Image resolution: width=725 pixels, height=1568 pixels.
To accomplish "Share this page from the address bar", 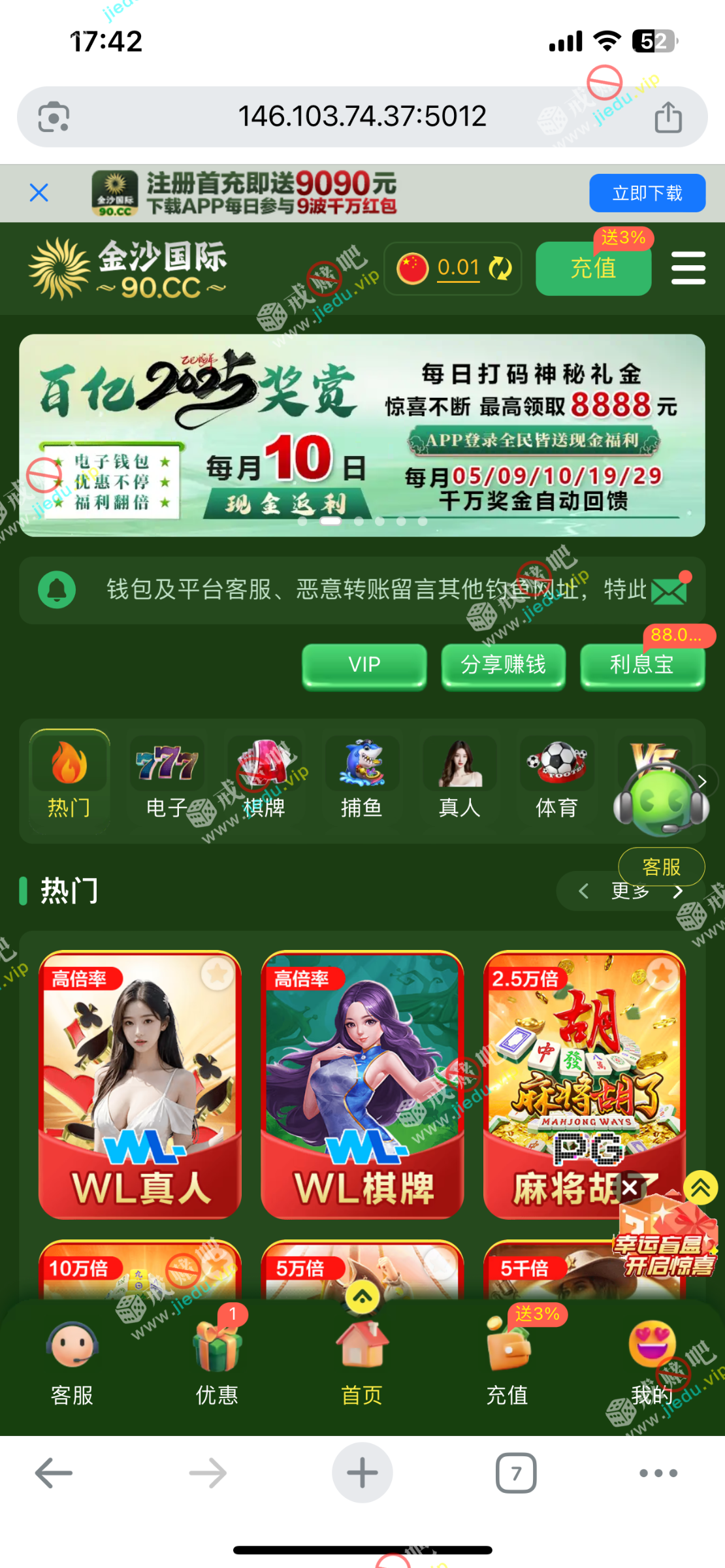I will pyautogui.click(x=668, y=118).
